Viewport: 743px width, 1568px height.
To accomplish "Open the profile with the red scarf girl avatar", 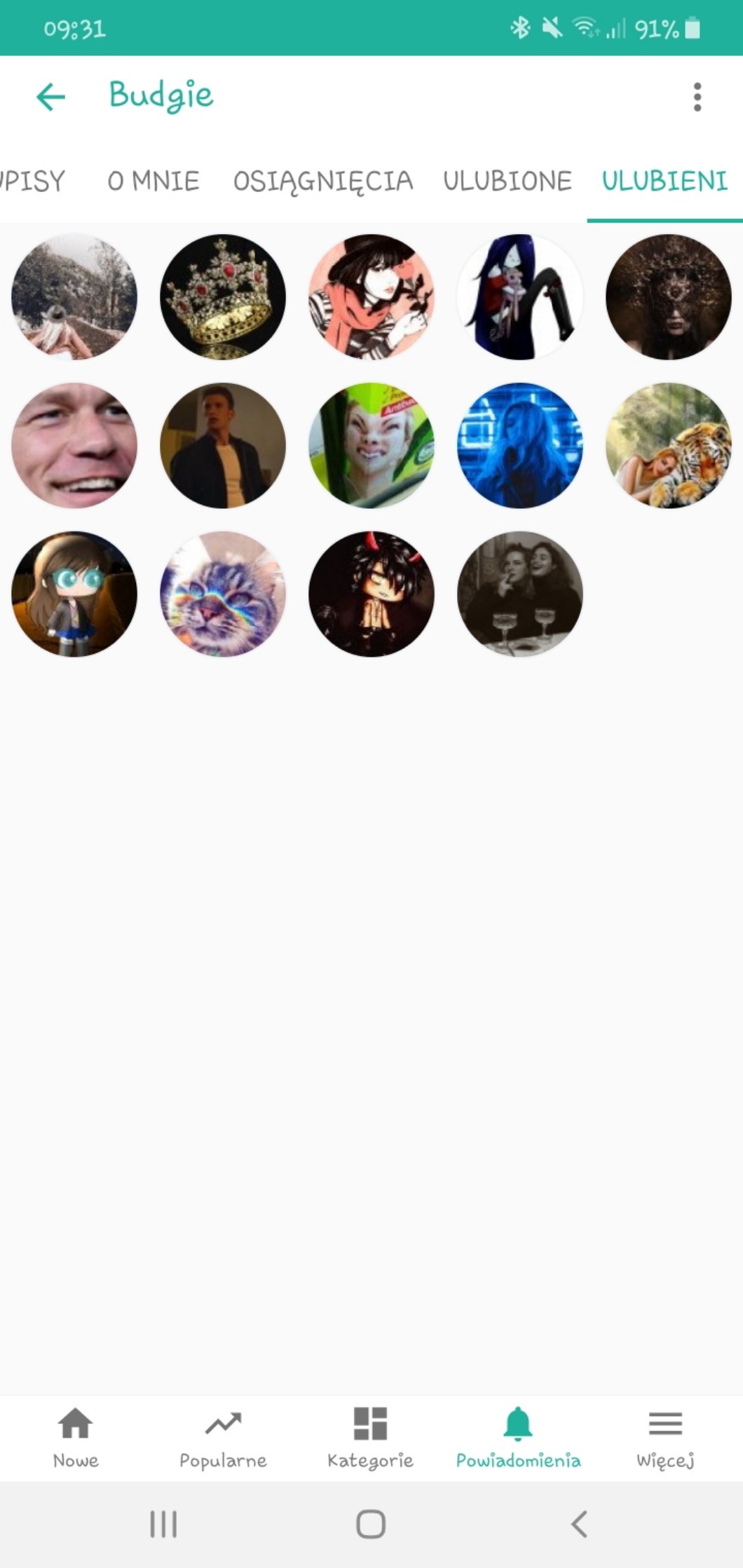I will click(371, 296).
